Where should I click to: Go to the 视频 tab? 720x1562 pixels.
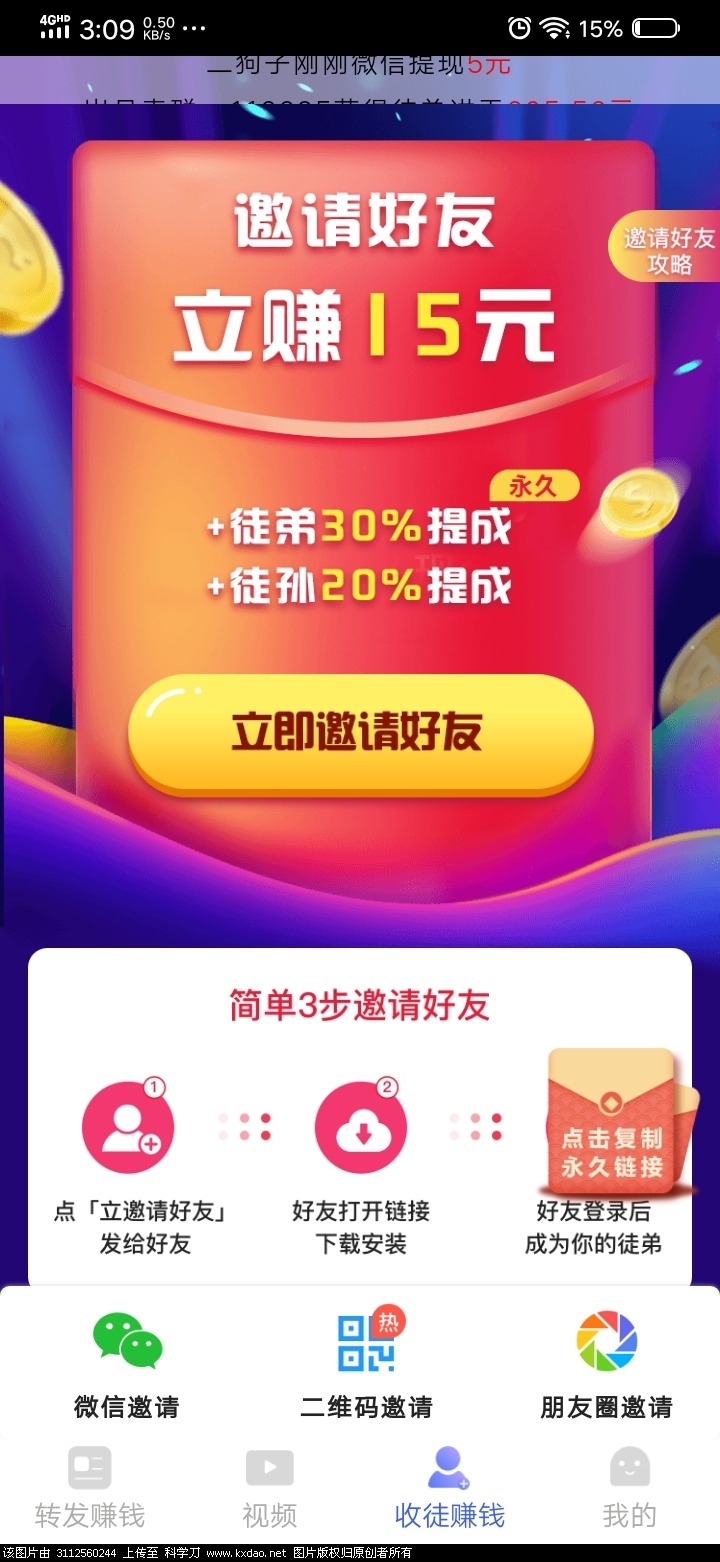coord(270,1490)
